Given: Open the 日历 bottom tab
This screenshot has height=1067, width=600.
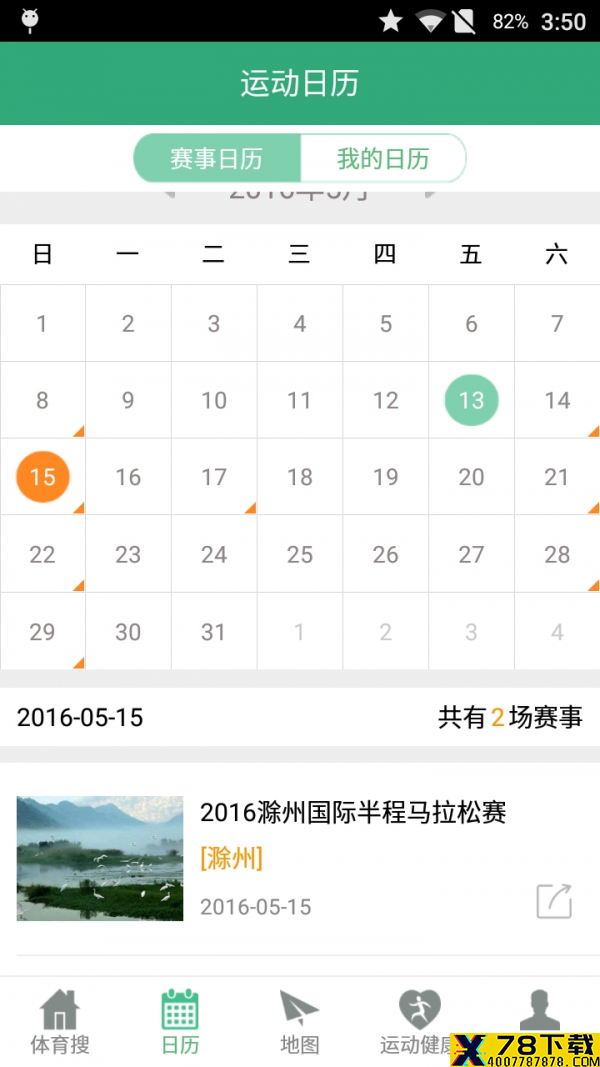Looking at the screenshot, I should [180, 1022].
